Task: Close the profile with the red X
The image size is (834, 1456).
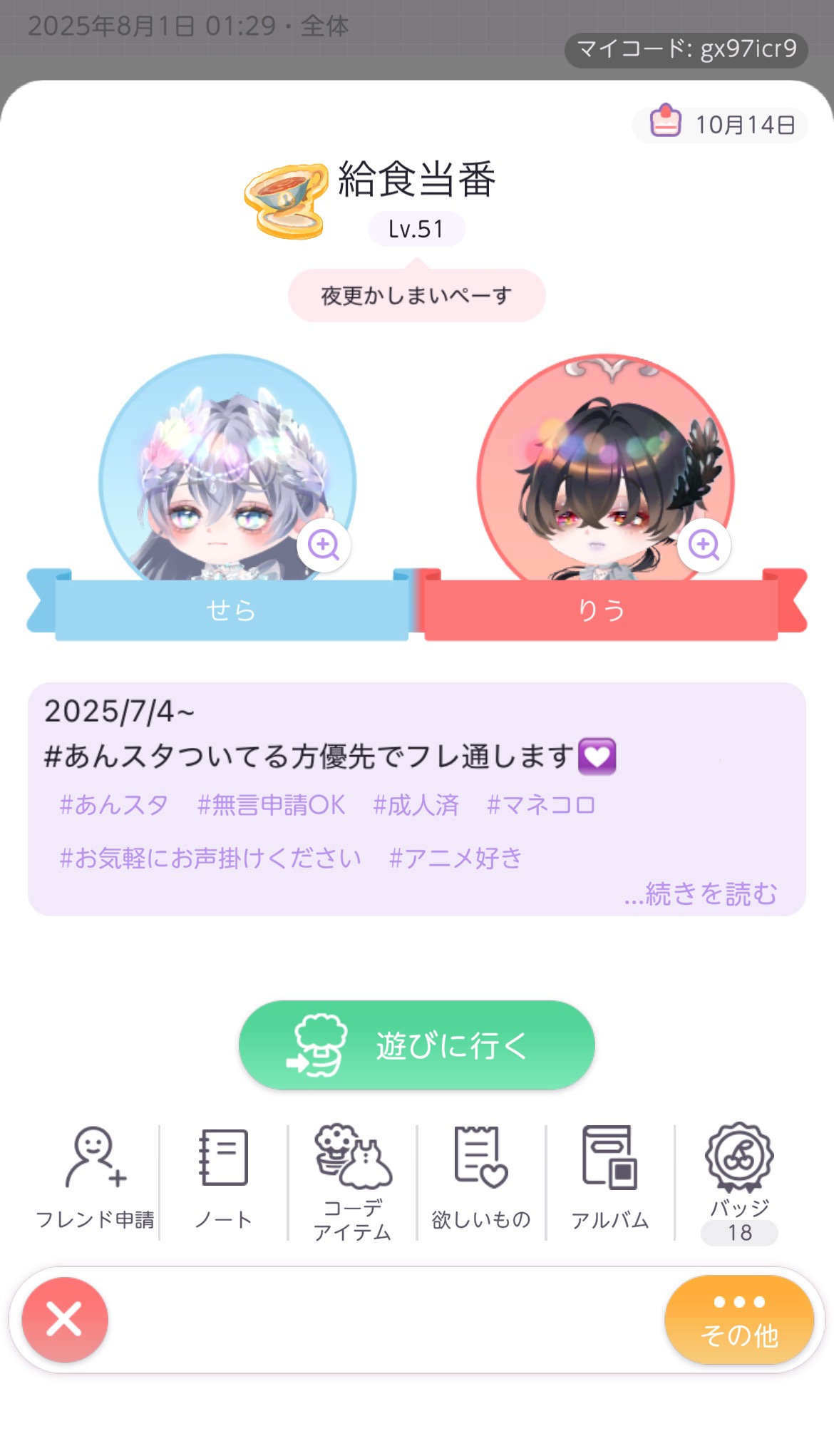Action: pyautogui.click(x=65, y=1320)
